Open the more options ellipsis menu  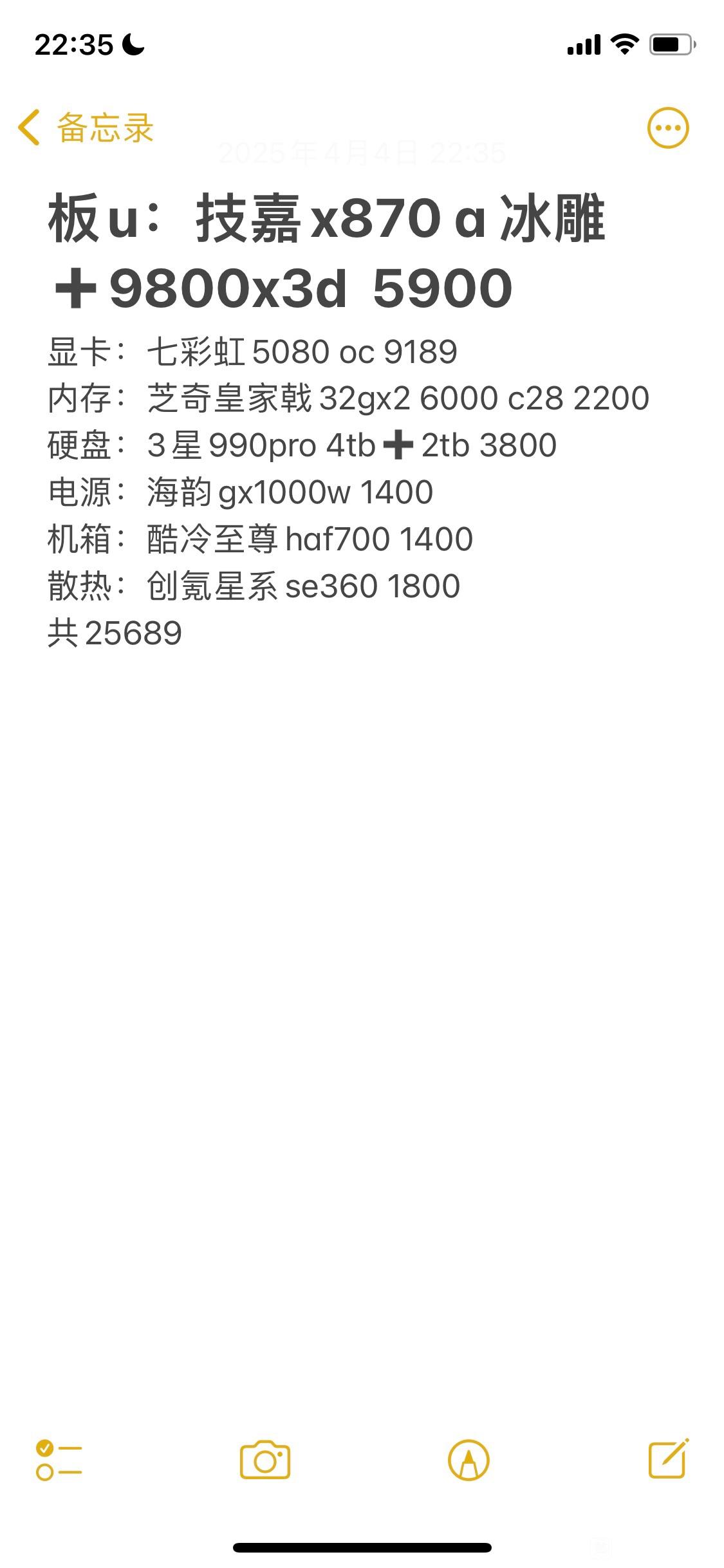coord(667,127)
